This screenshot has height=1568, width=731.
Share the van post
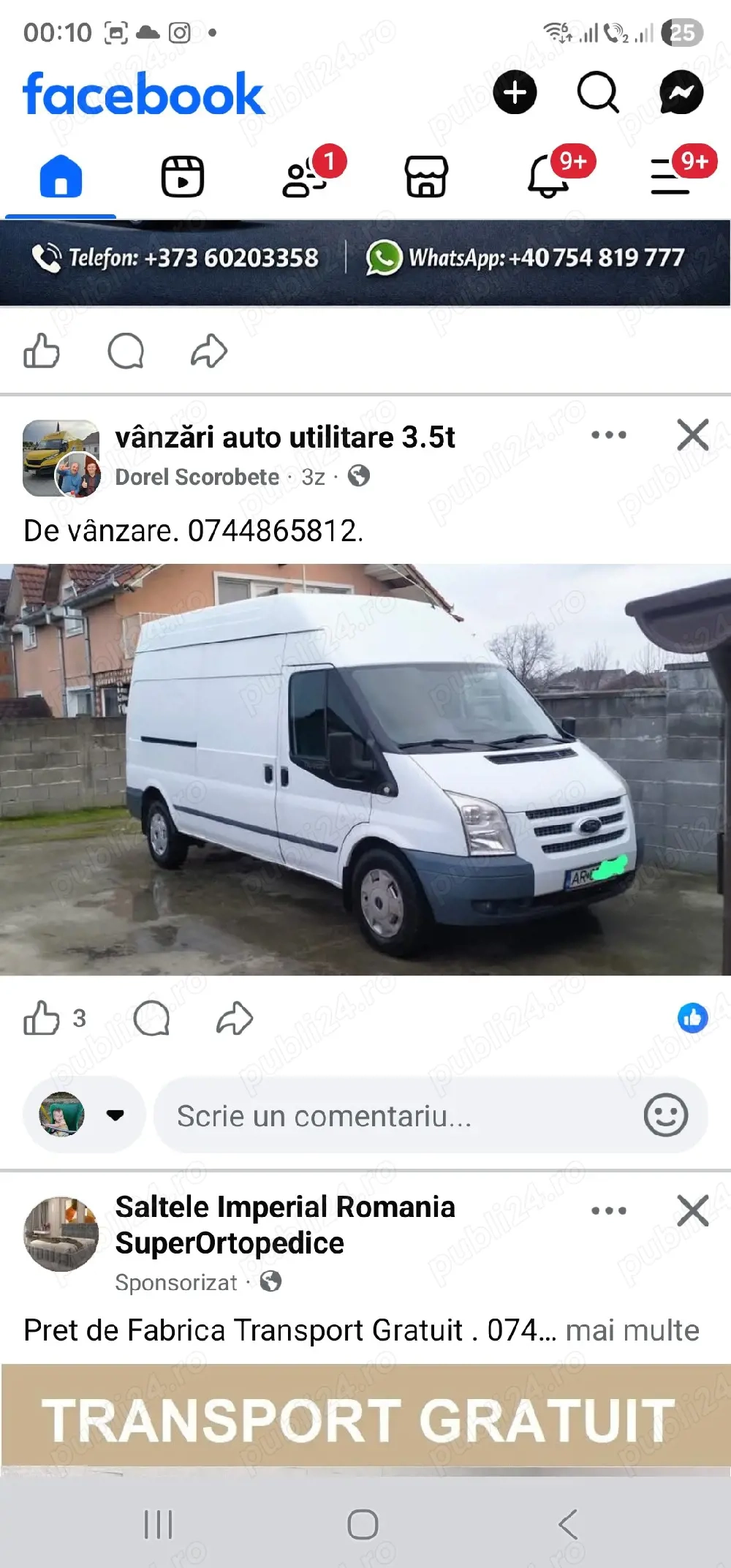point(234,1017)
